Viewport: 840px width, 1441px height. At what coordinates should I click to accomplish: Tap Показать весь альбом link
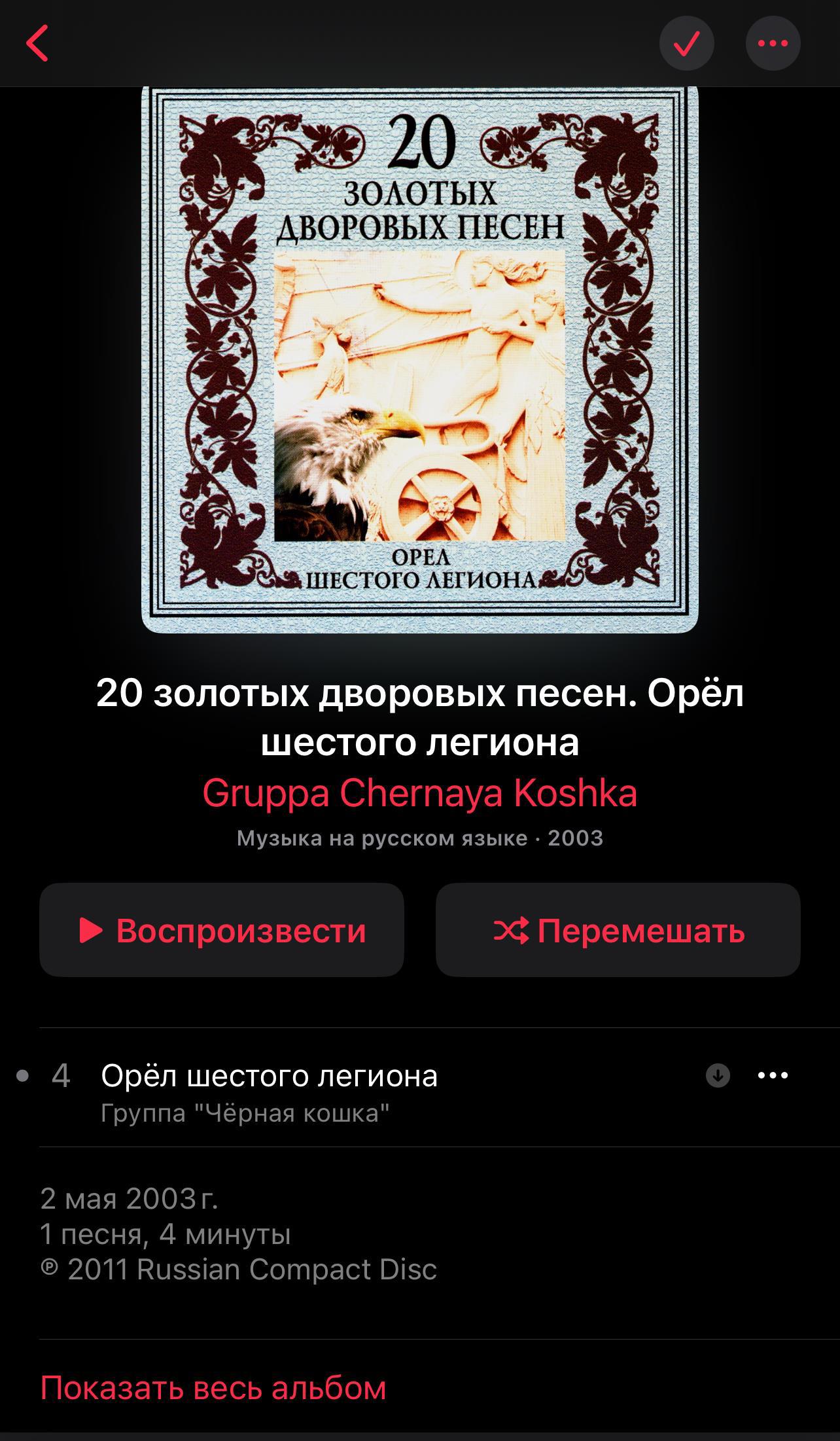(x=213, y=1388)
